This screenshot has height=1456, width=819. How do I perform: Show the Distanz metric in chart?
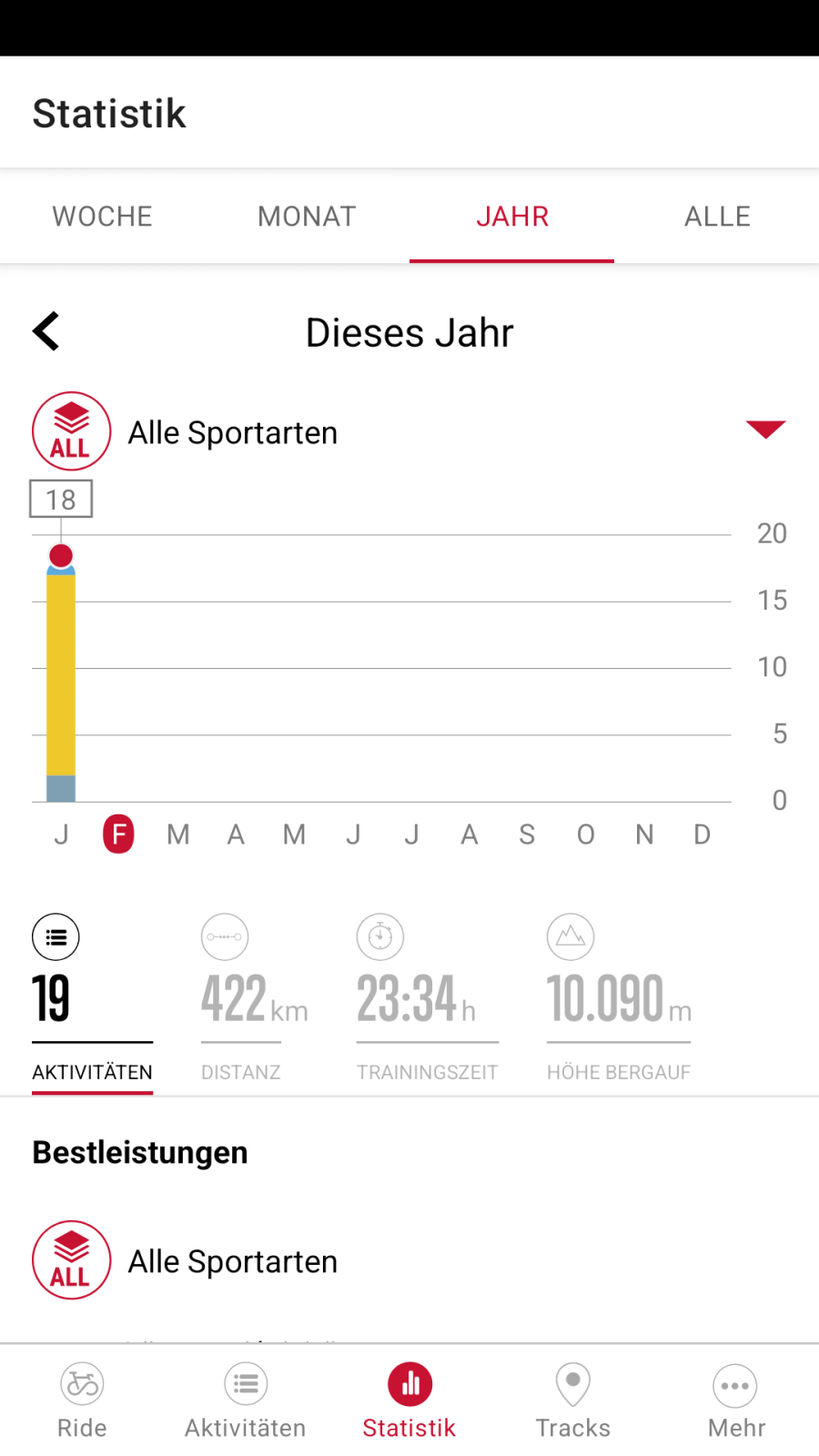[x=254, y=1001]
